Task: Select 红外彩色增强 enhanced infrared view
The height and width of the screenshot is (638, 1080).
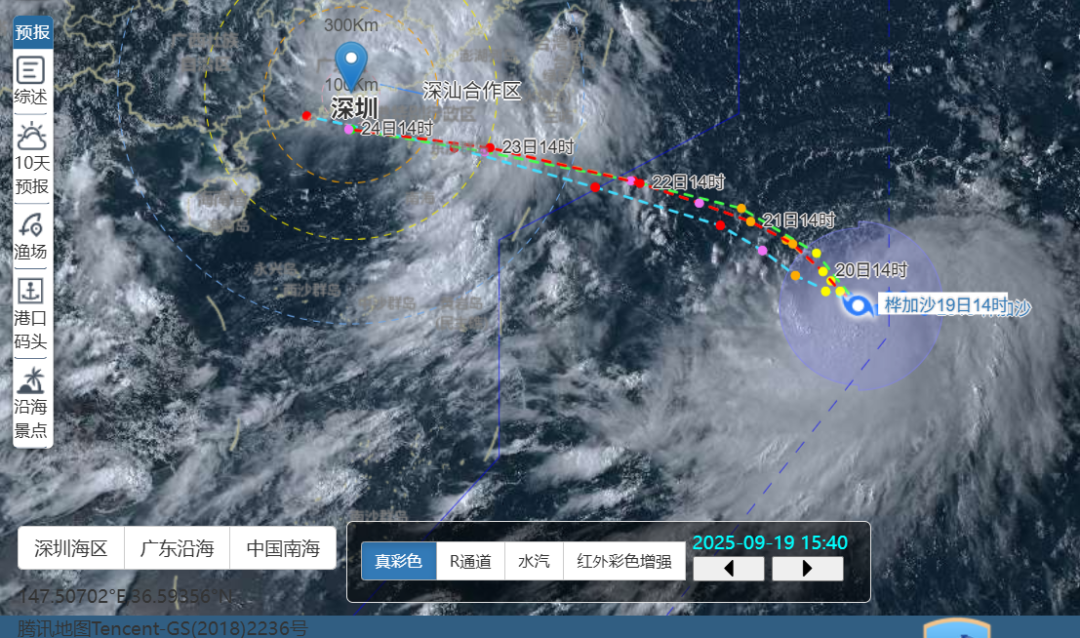Action: [624, 561]
